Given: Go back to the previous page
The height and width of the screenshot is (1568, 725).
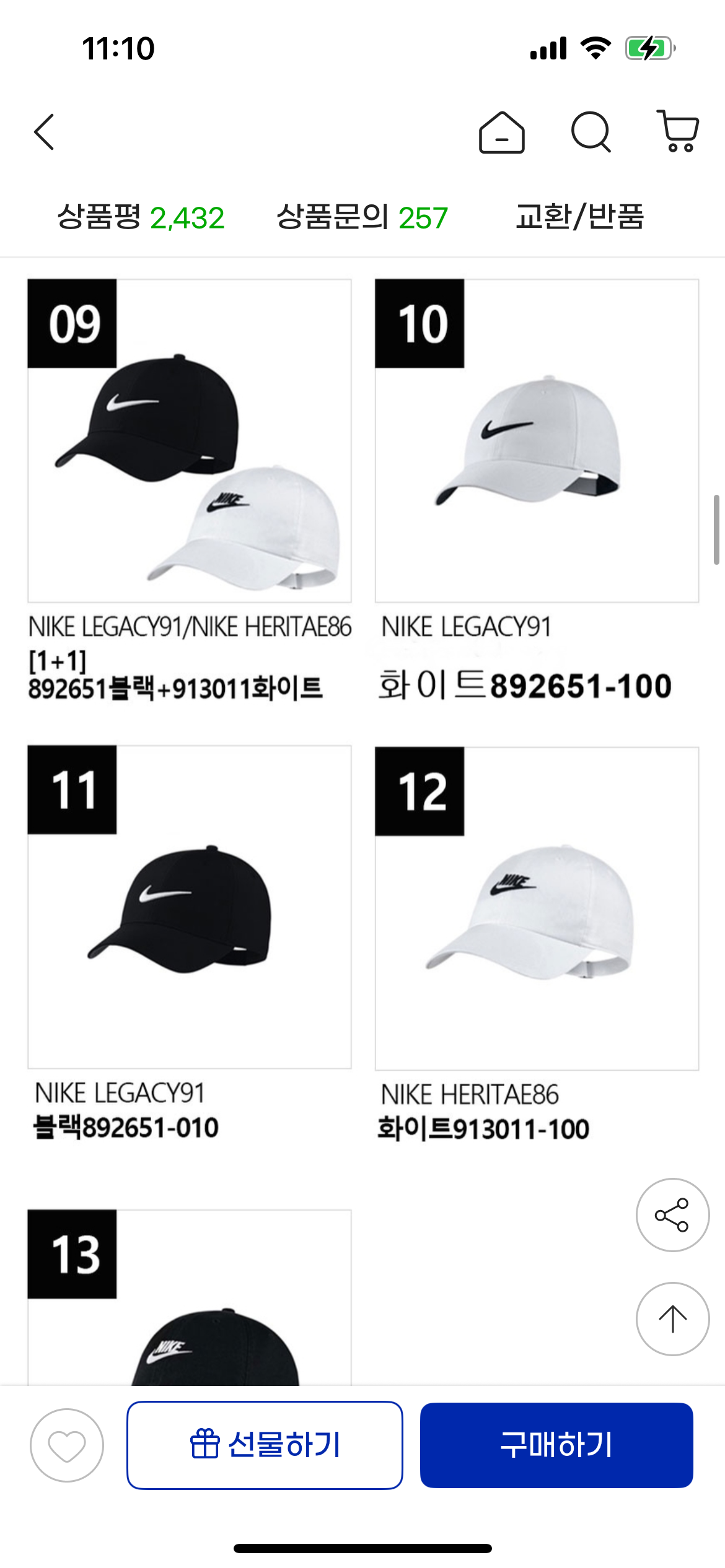Looking at the screenshot, I should [x=45, y=132].
